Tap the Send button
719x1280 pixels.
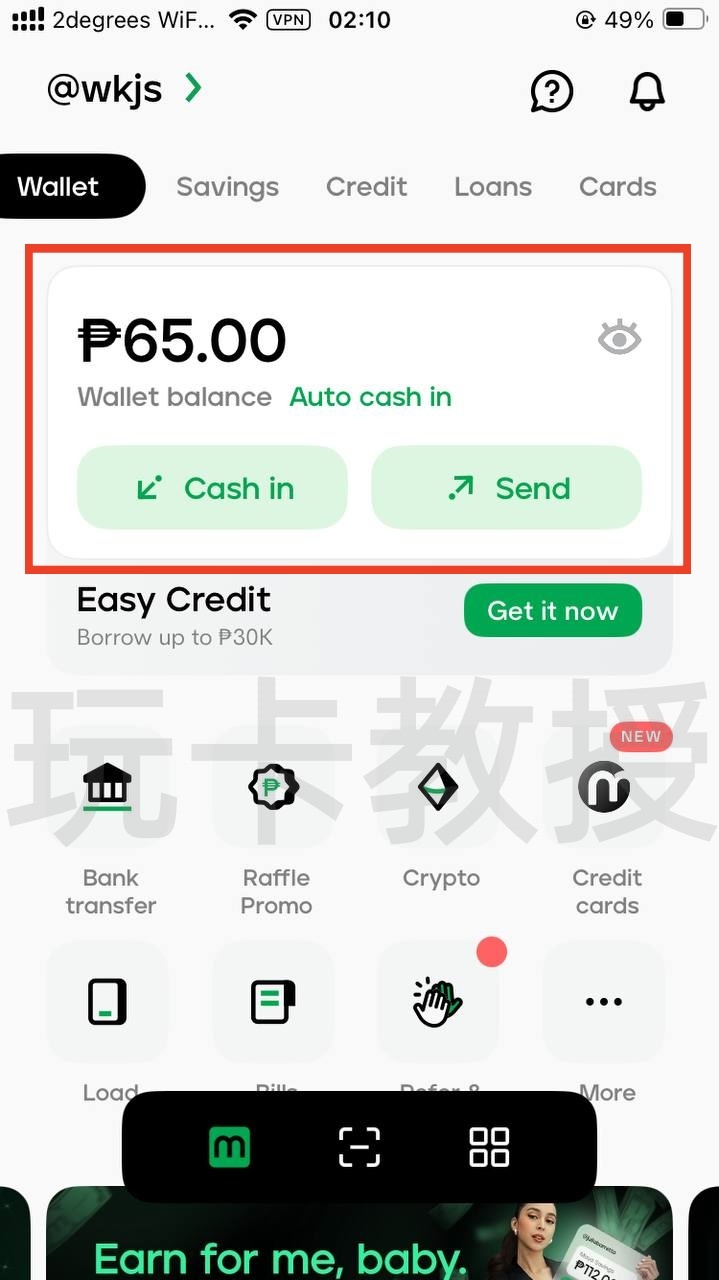click(x=506, y=488)
